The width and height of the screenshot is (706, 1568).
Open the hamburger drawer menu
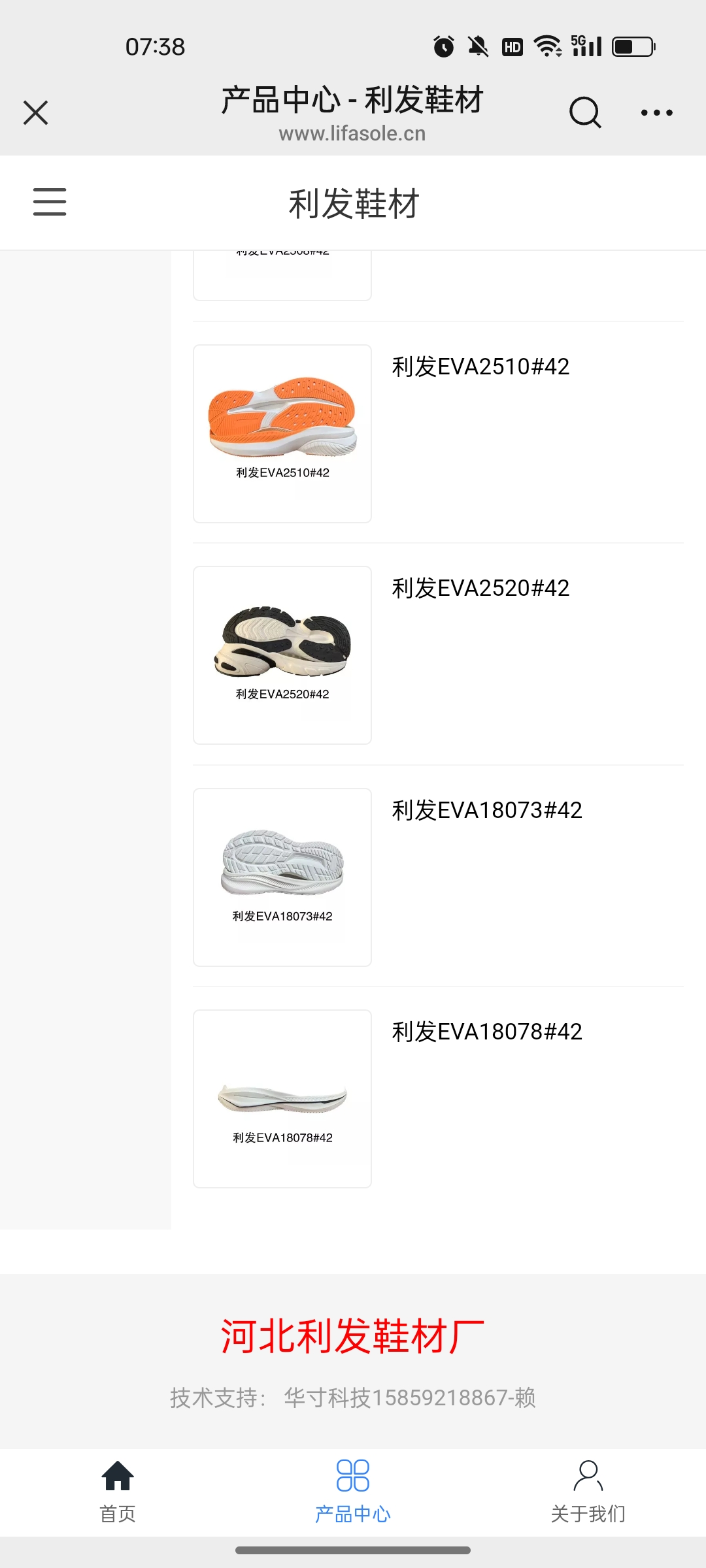[x=50, y=202]
